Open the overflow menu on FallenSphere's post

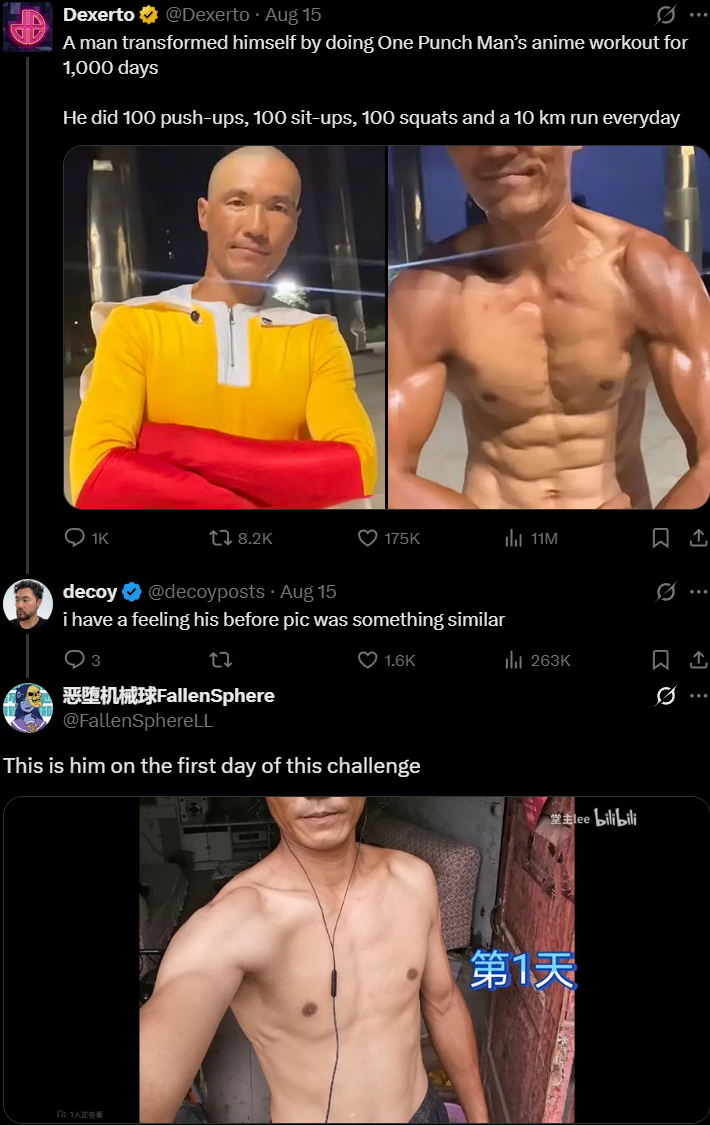698,695
